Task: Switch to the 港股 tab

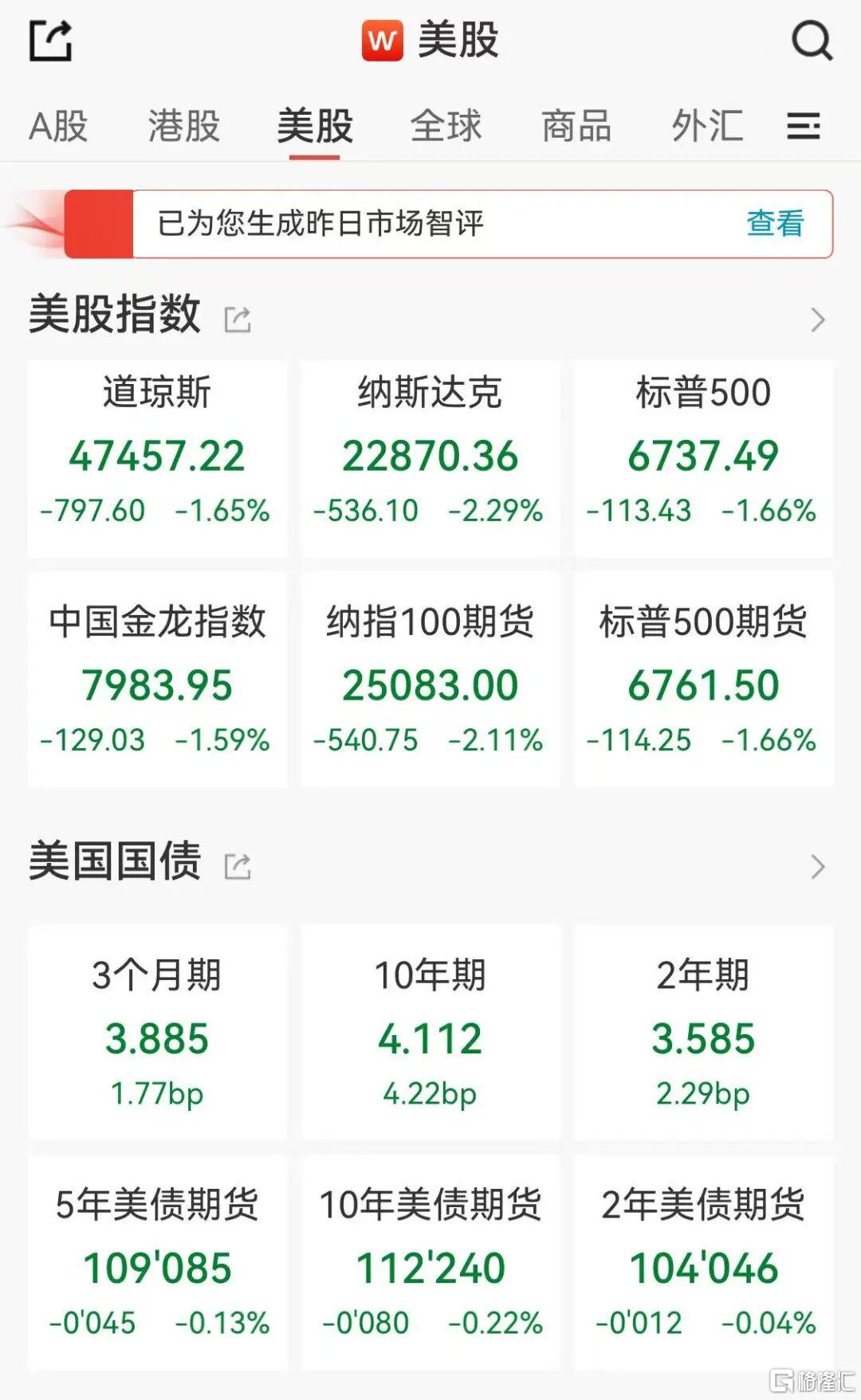Action: [x=184, y=126]
